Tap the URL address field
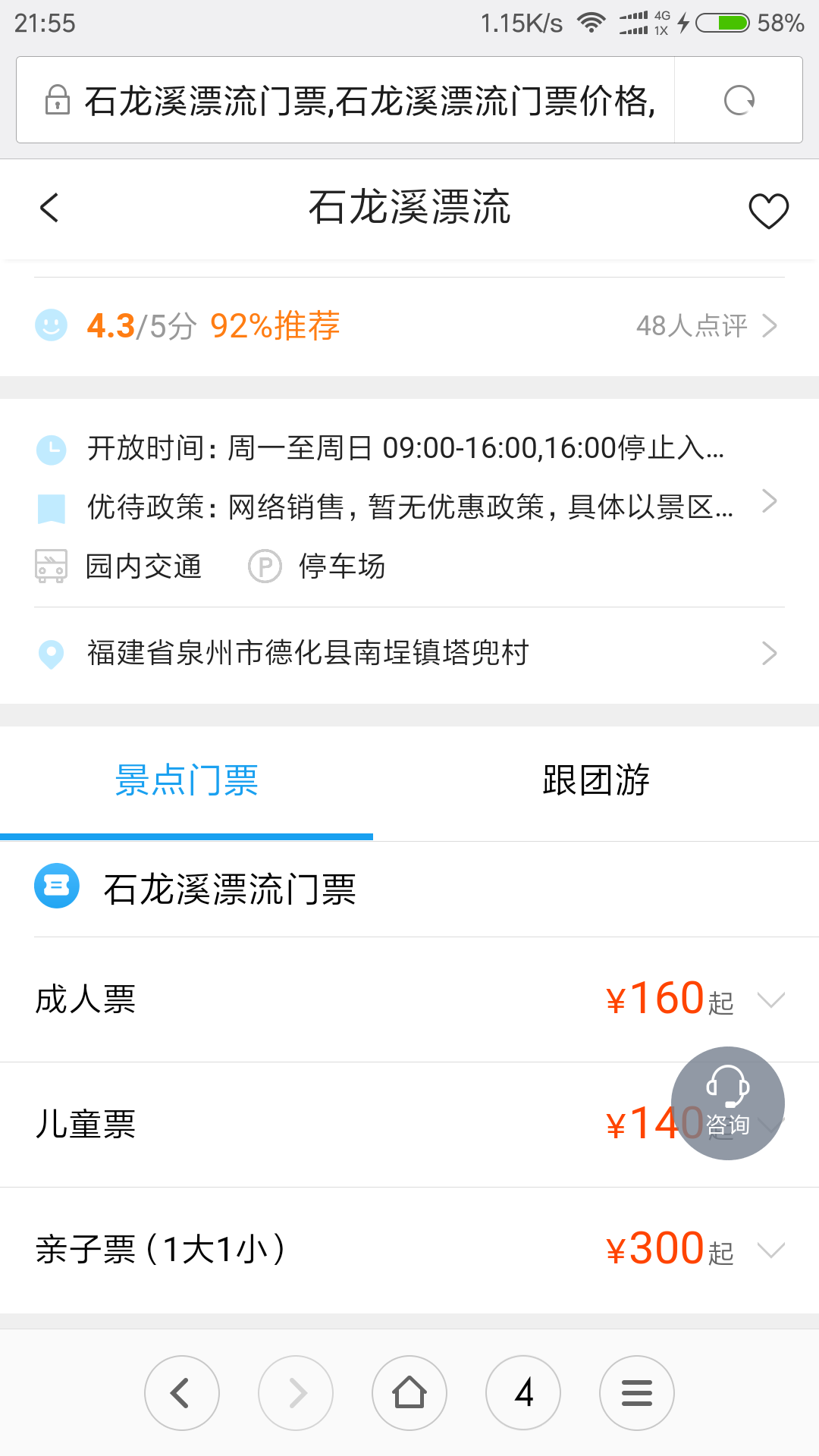Image resolution: width=819 pixels, height=1456 pixels. click(x=345, y=100)
